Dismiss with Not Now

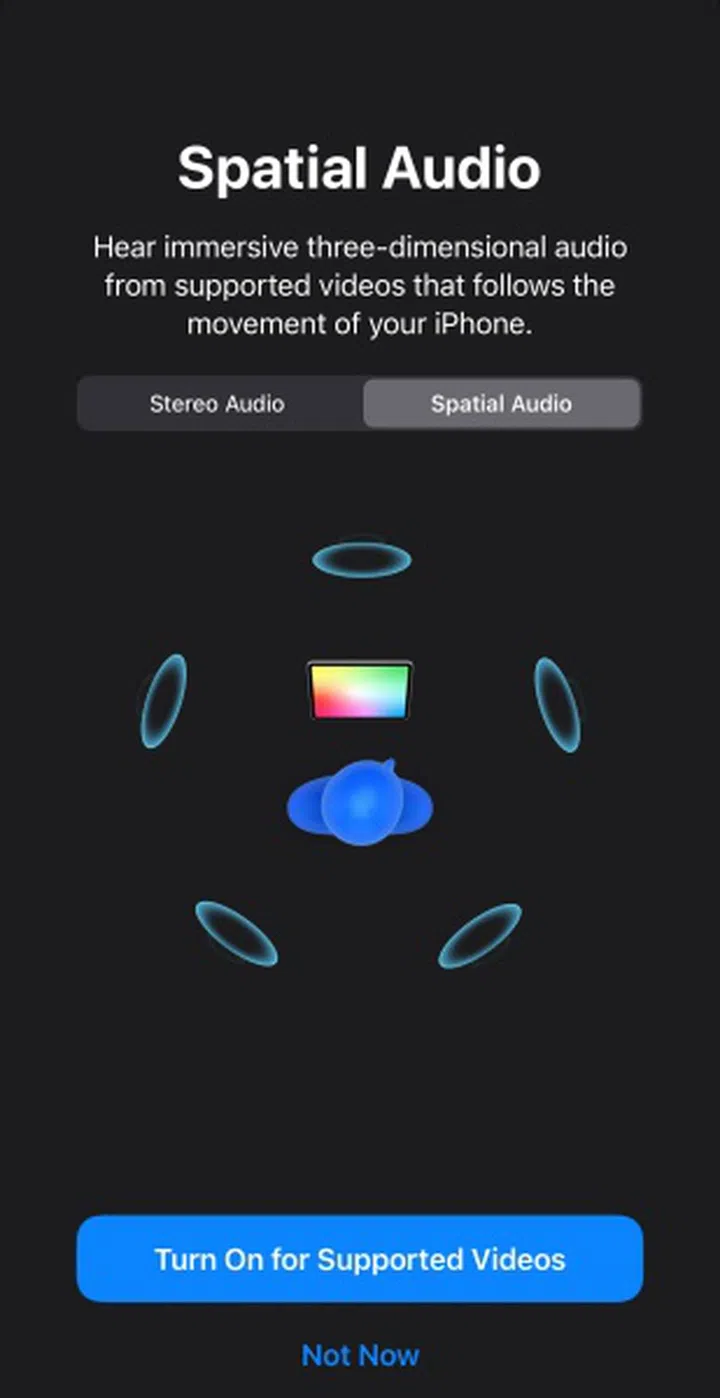[x=360, y=1356]
